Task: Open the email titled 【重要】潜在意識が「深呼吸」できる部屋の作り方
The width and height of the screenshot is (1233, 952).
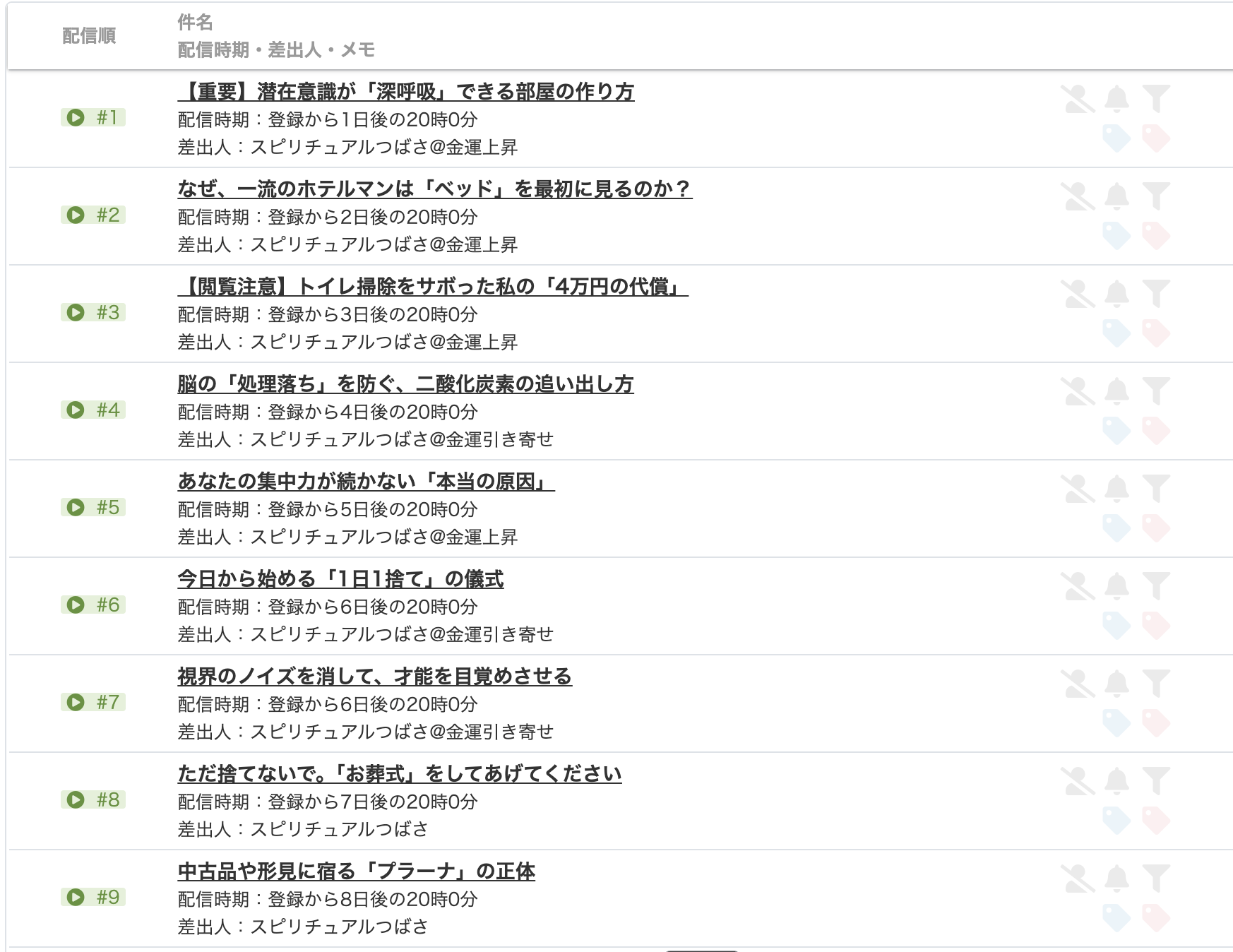Action: 406,92
